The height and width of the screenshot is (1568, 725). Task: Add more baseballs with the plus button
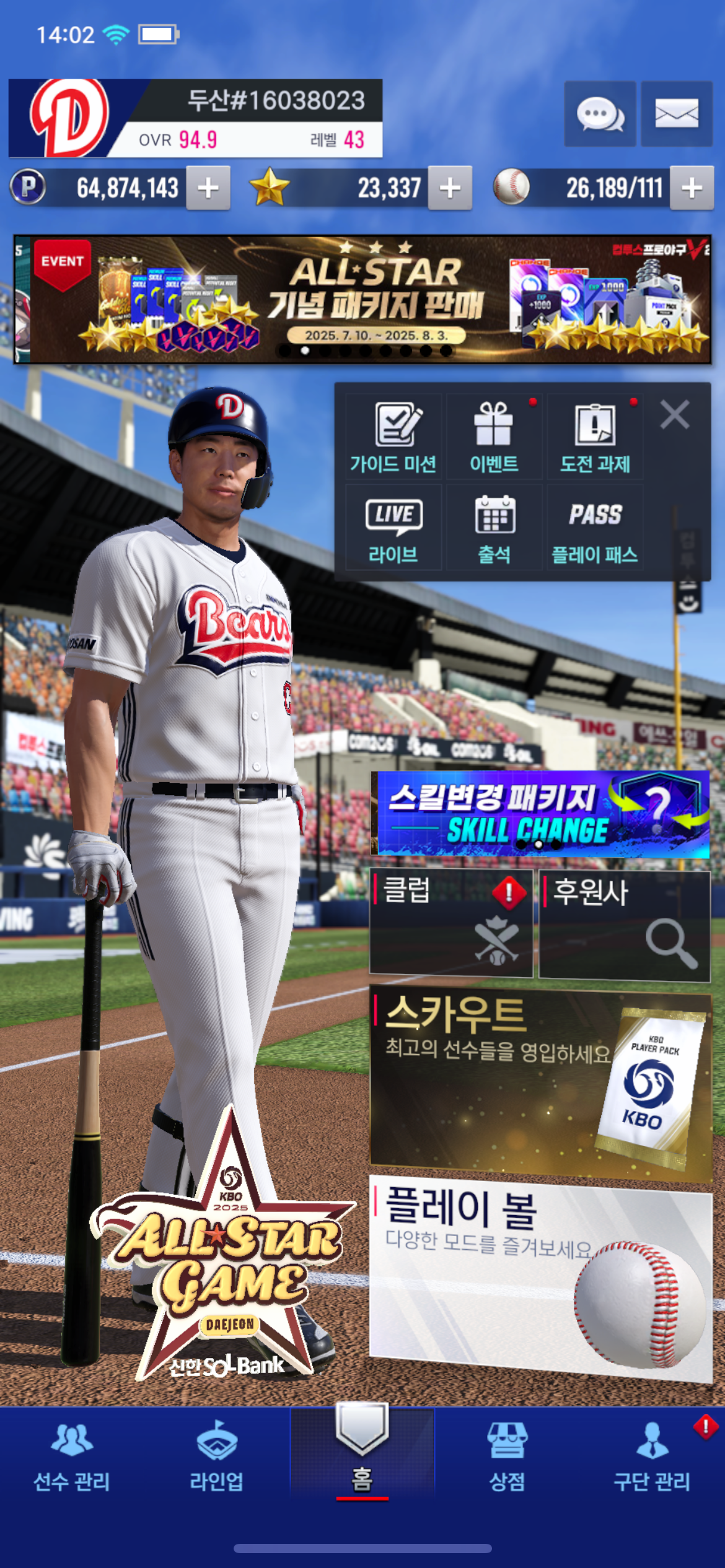pyautogui.click(x=692, y=188)
